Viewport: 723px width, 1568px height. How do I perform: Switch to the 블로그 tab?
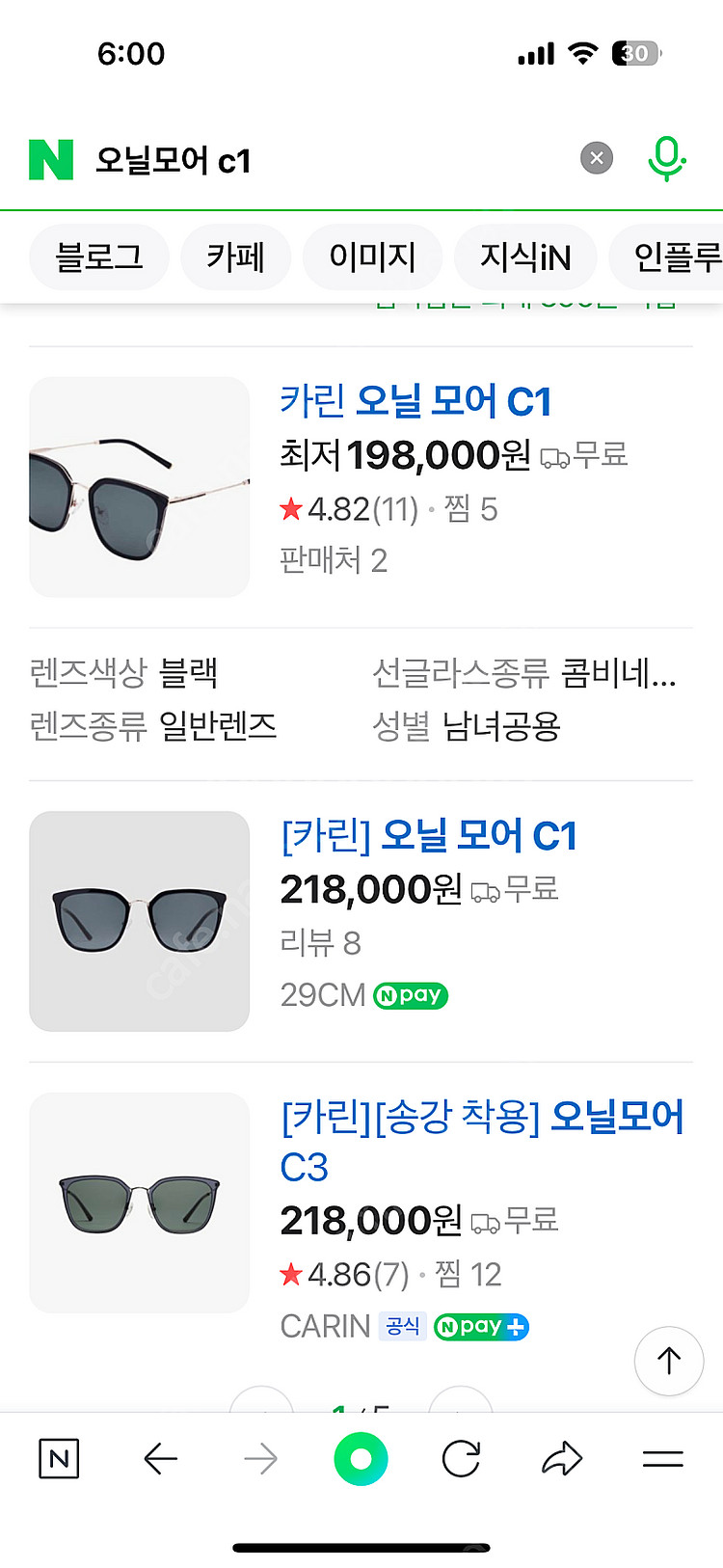[97, 257]
